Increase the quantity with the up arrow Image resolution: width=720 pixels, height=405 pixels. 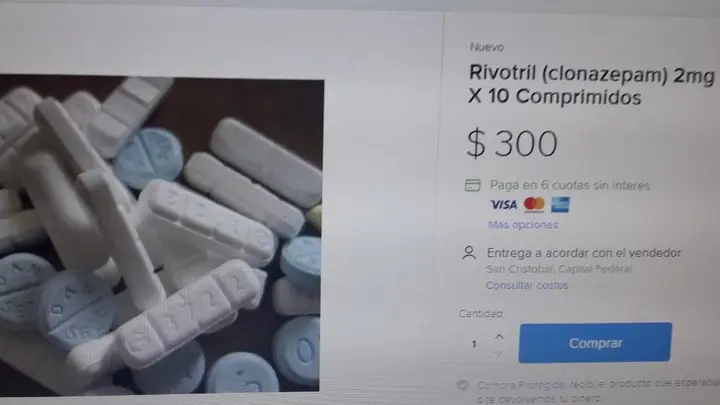point(499,337)
